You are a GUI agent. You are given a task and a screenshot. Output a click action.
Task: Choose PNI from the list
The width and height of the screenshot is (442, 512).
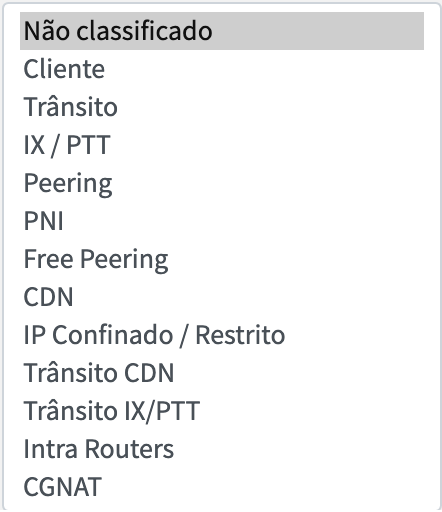(x=222, y=221)
